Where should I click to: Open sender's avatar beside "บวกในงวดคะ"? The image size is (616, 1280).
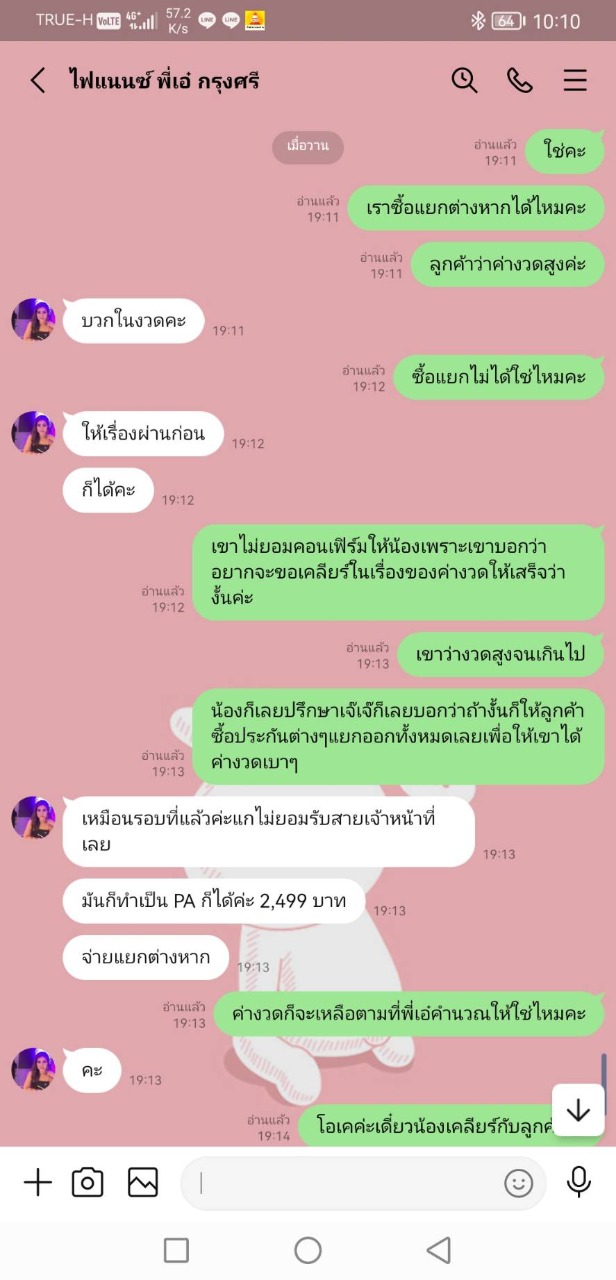click(x=33, y=320)
